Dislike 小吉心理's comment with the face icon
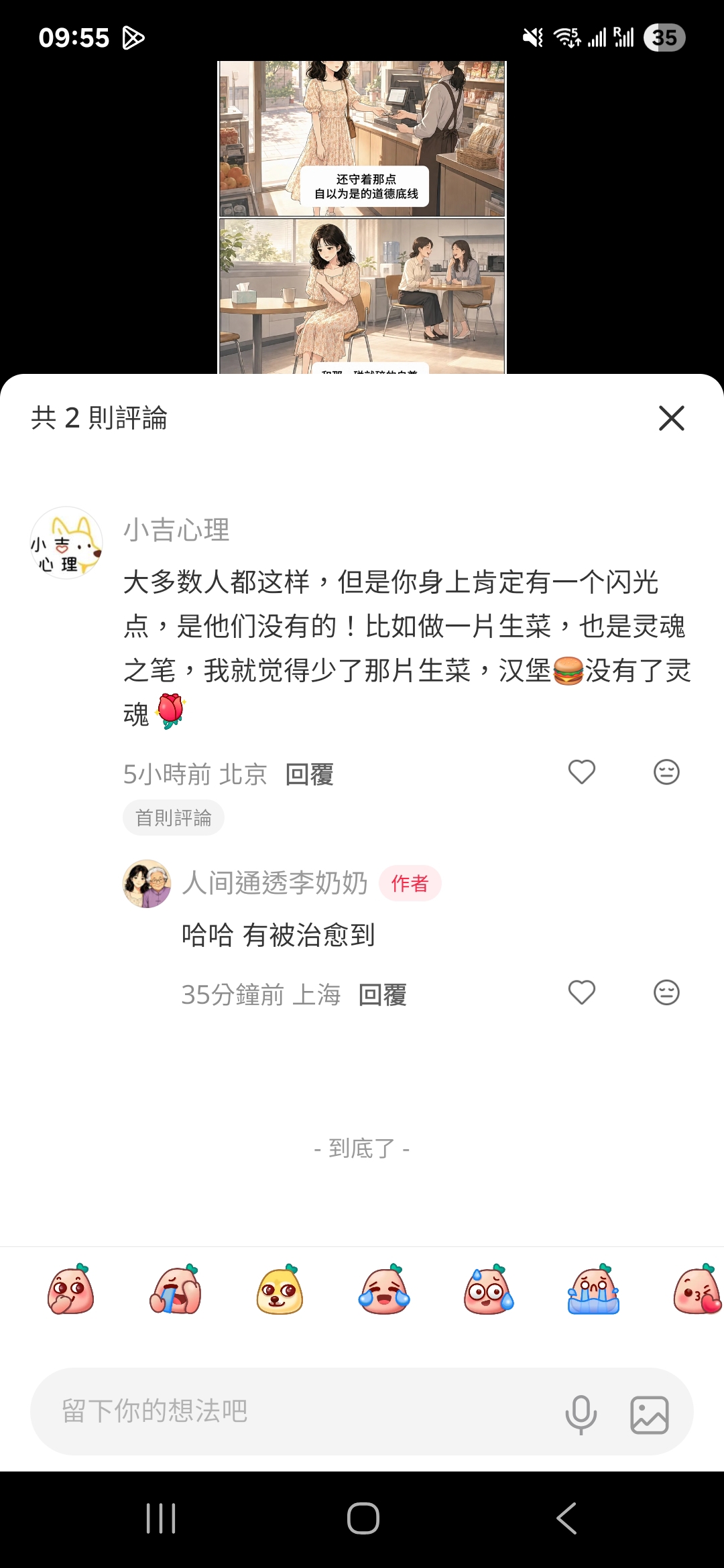 click(666, 772)
